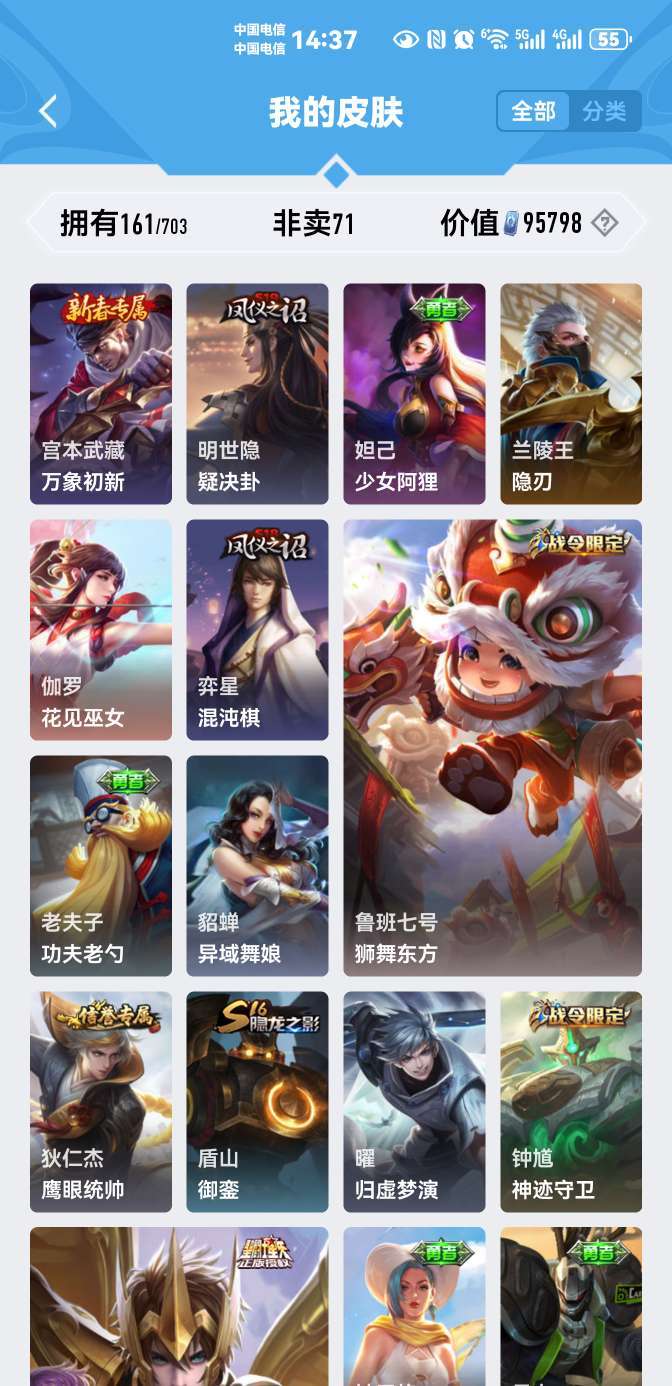The image size is (672, 1386).
Task: Go back using the top-left arrow
Action: tap(48, 111)
